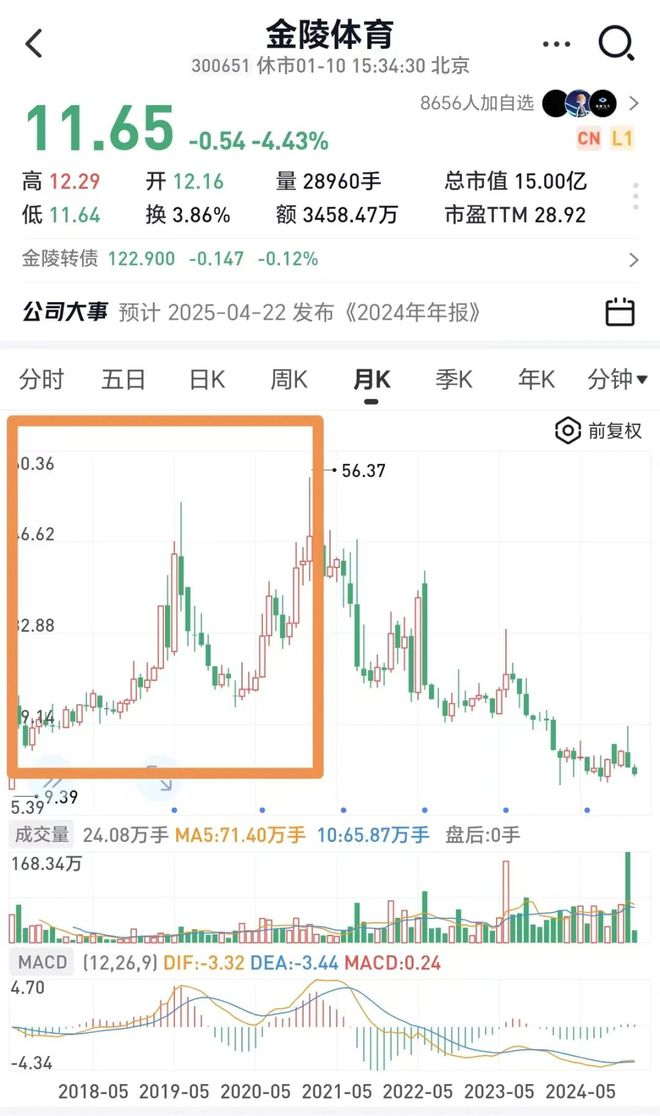Switch to the 五日 chart tab

pyautogui.click(x=123, y=380)
